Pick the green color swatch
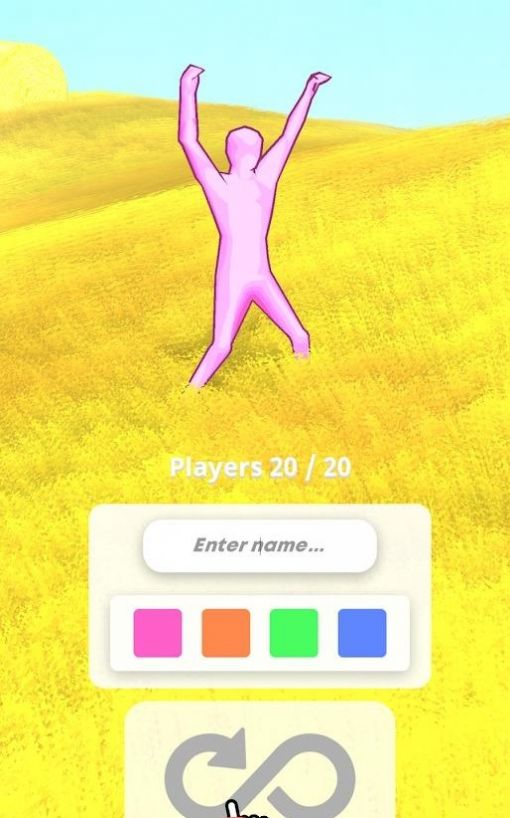The height and width of the screenshot is (818, 510). (294, 633)
